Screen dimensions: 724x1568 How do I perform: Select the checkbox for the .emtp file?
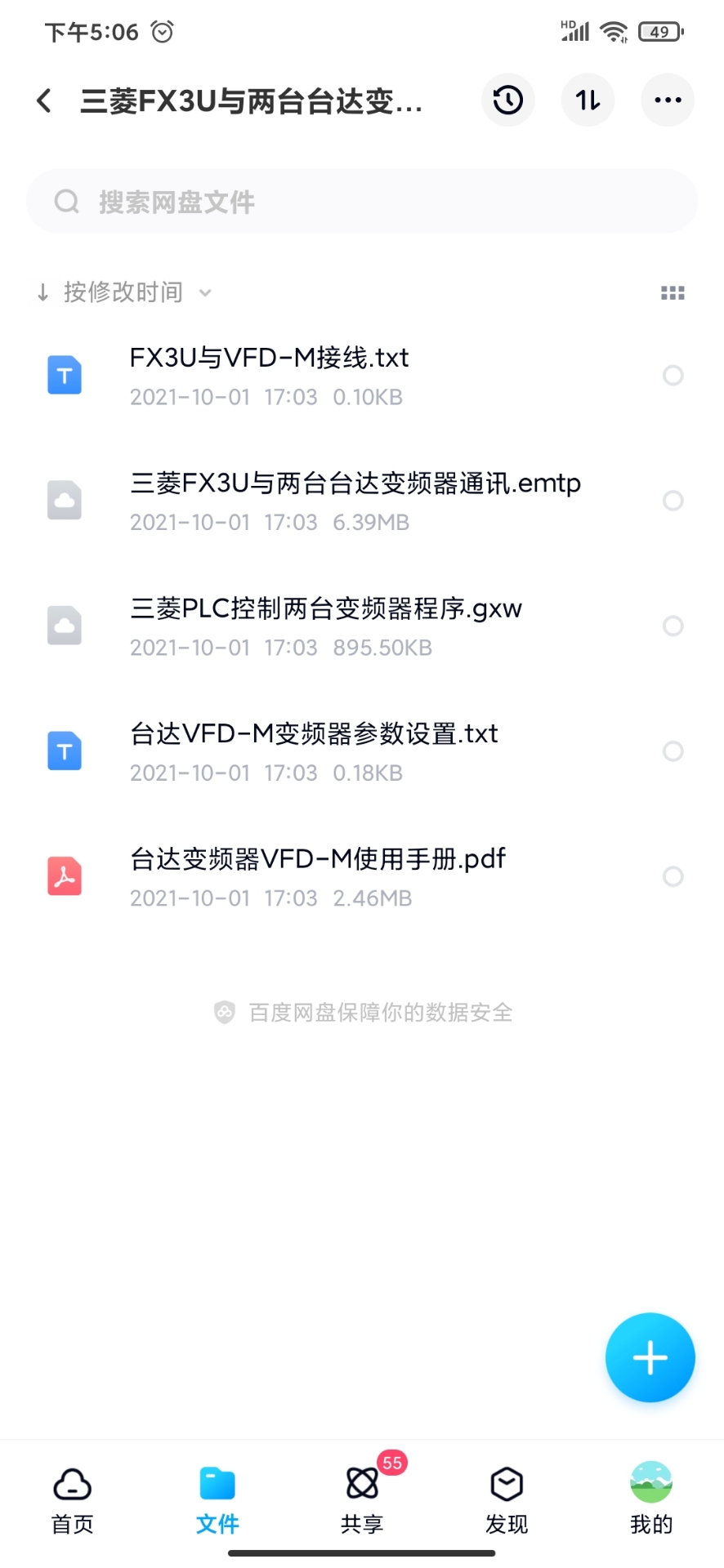pos(673,500)
